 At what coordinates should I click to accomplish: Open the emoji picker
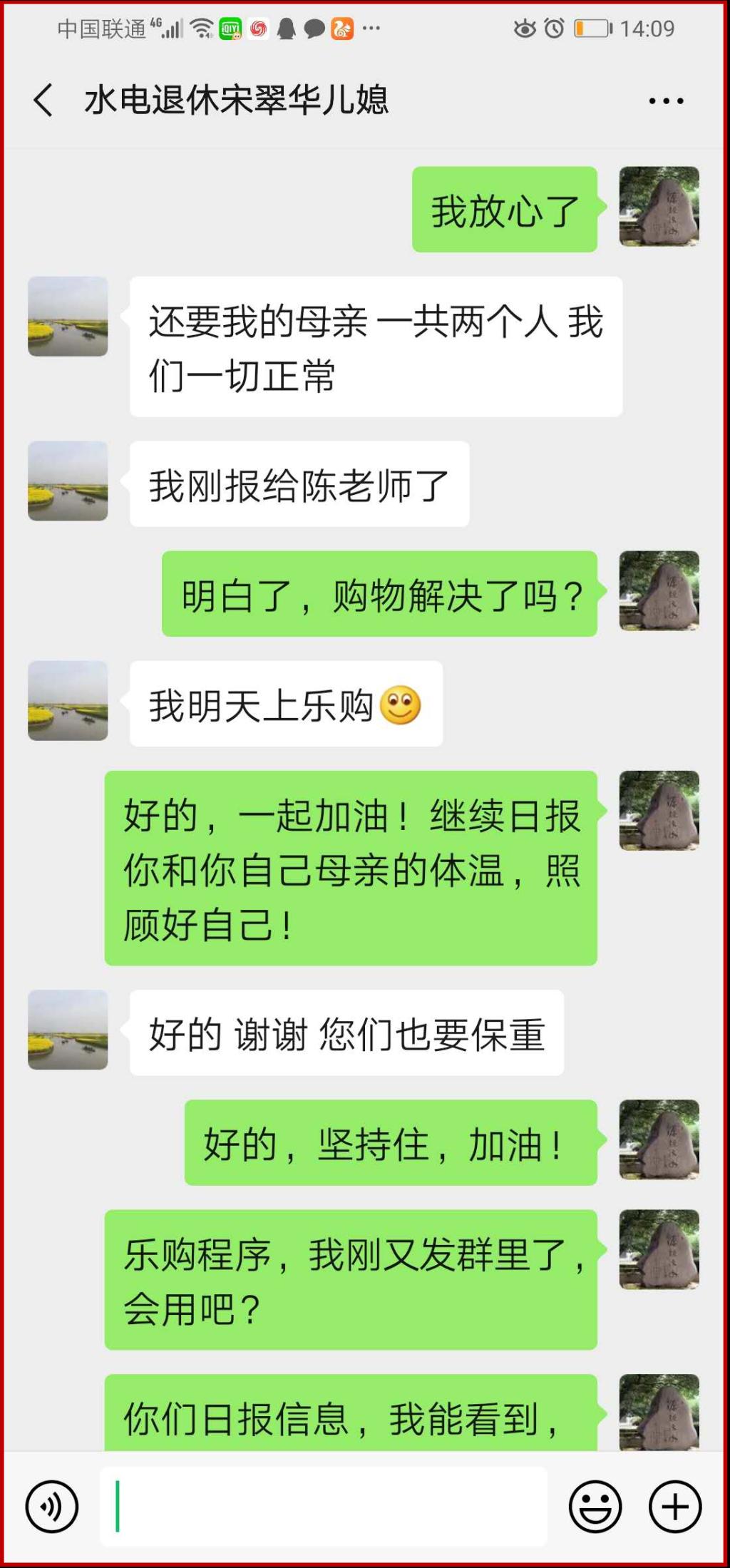pos(595,1506)
